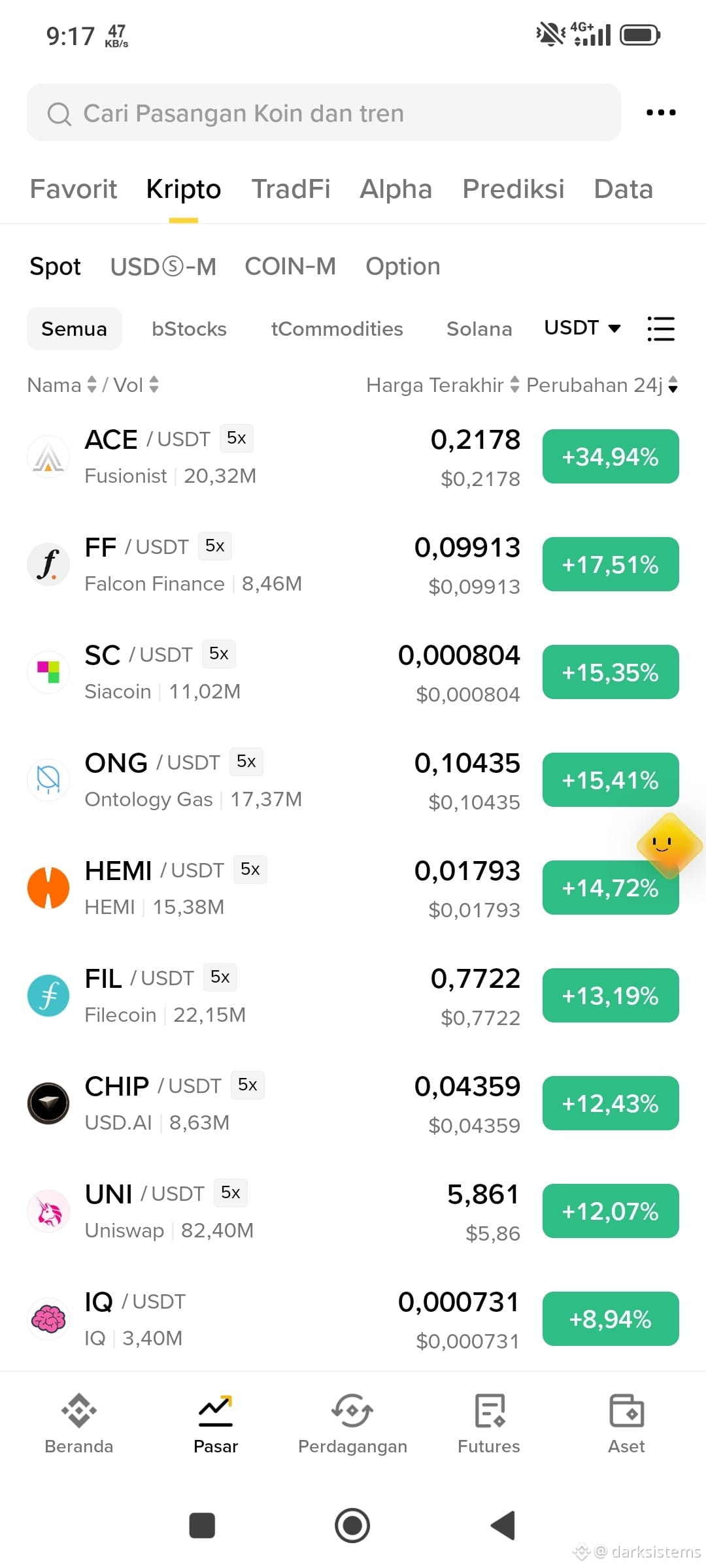This screenshot has height=1568, width=706.
Task: Switch to the Favorit tab
Action: click(73, 189)
